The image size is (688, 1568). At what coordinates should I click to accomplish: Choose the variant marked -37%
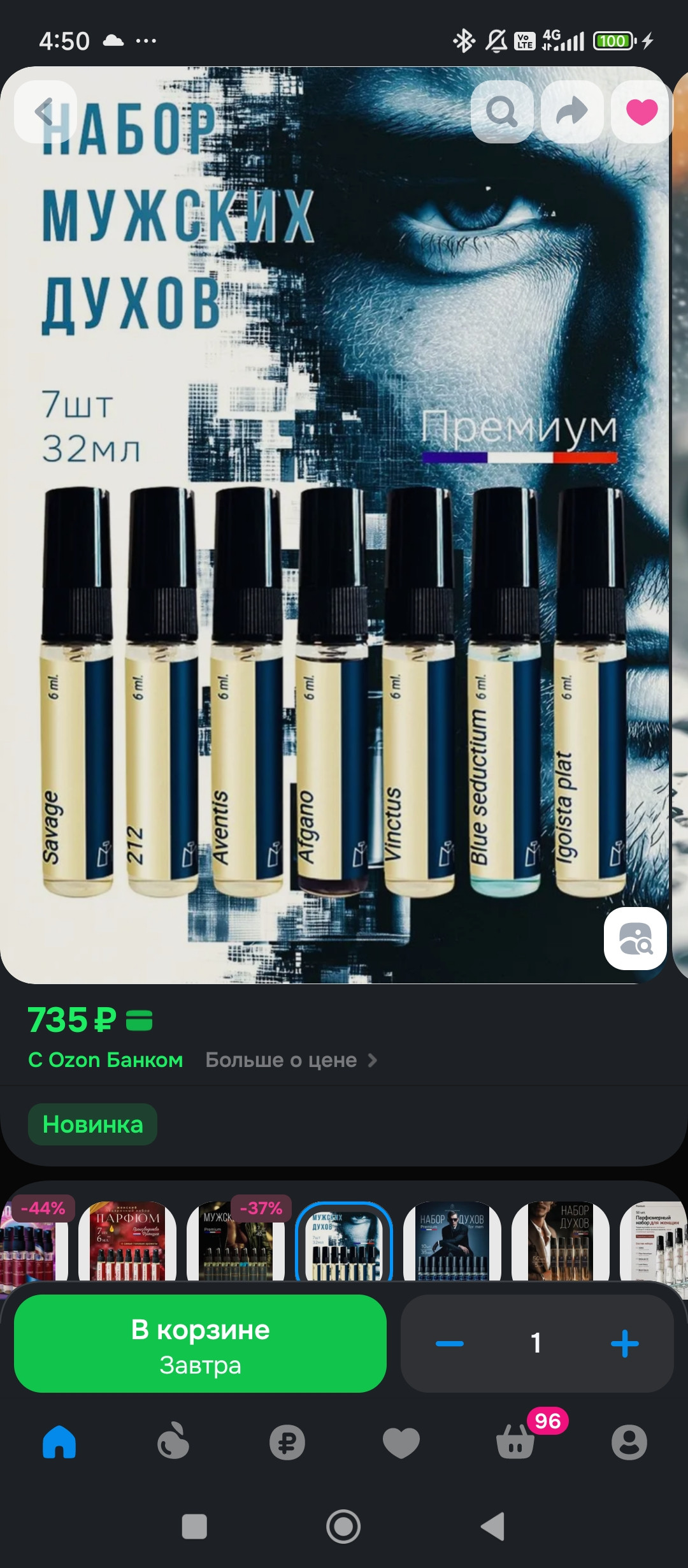236,1242
